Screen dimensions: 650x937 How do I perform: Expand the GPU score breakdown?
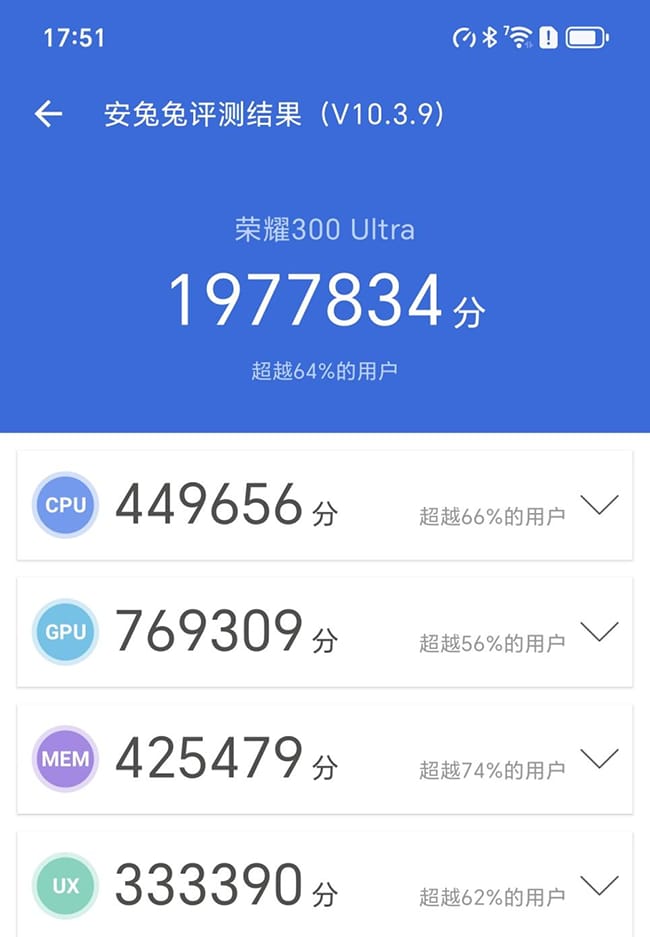point(599,632)
